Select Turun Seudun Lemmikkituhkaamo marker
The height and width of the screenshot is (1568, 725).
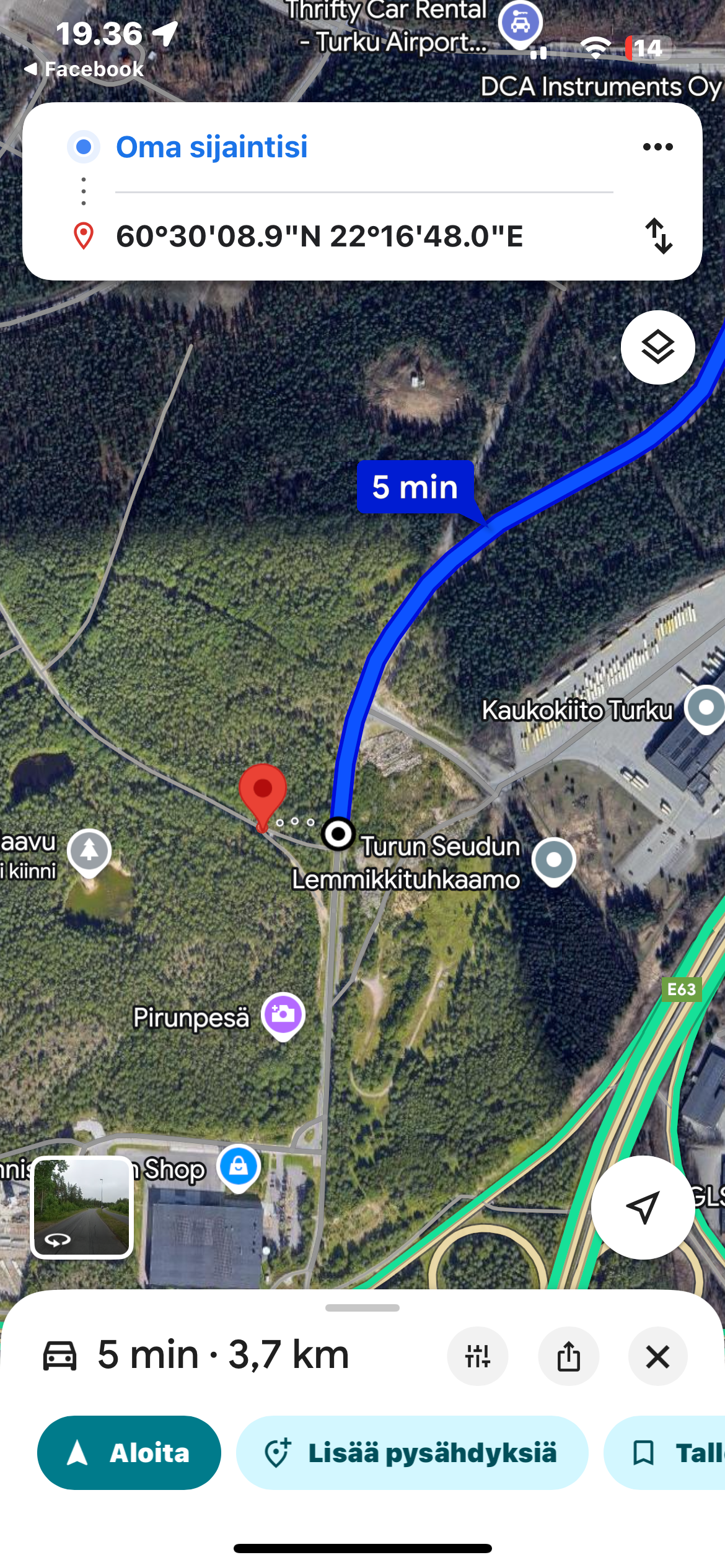554,861
